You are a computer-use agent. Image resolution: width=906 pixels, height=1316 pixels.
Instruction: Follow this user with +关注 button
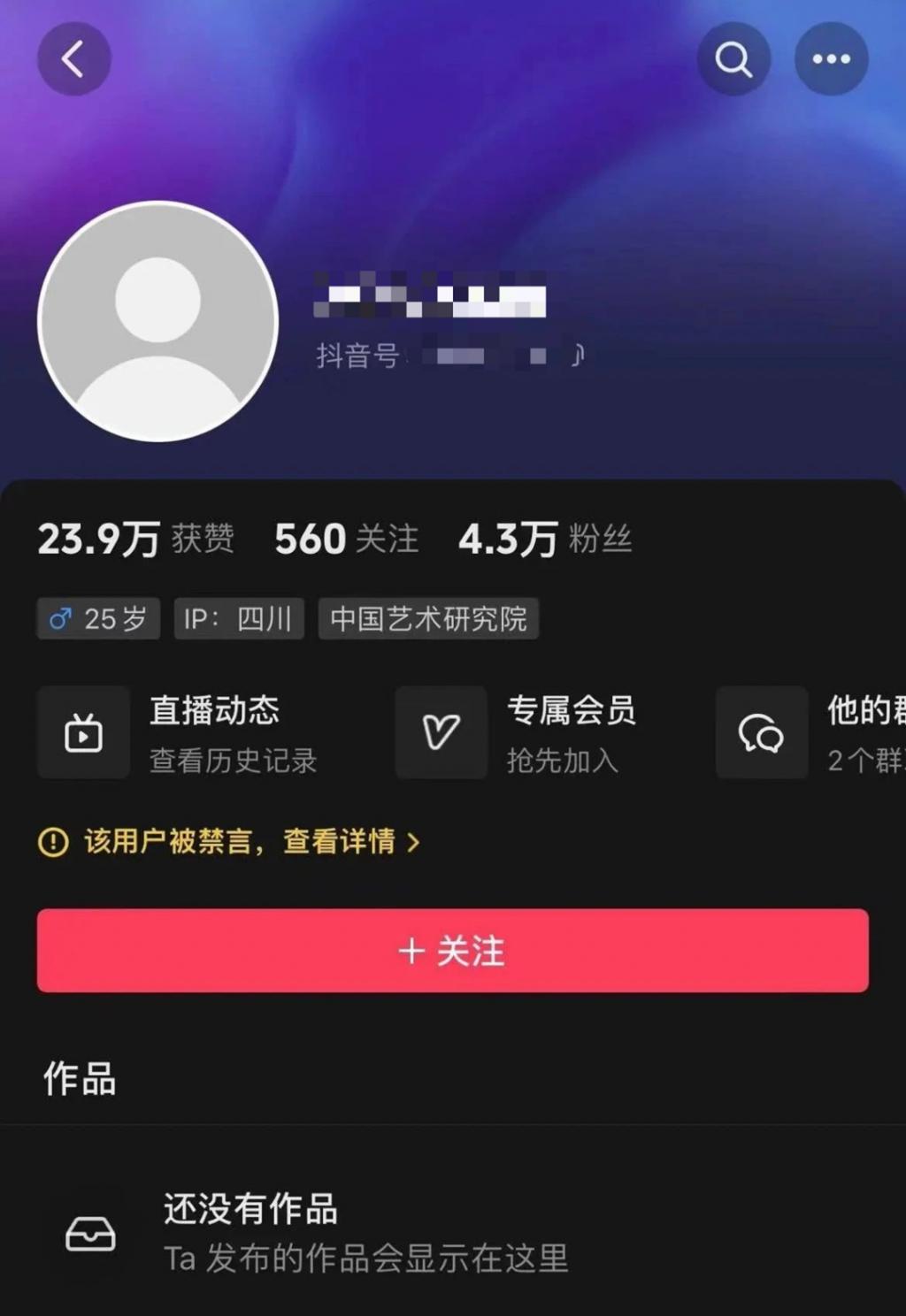452,951
